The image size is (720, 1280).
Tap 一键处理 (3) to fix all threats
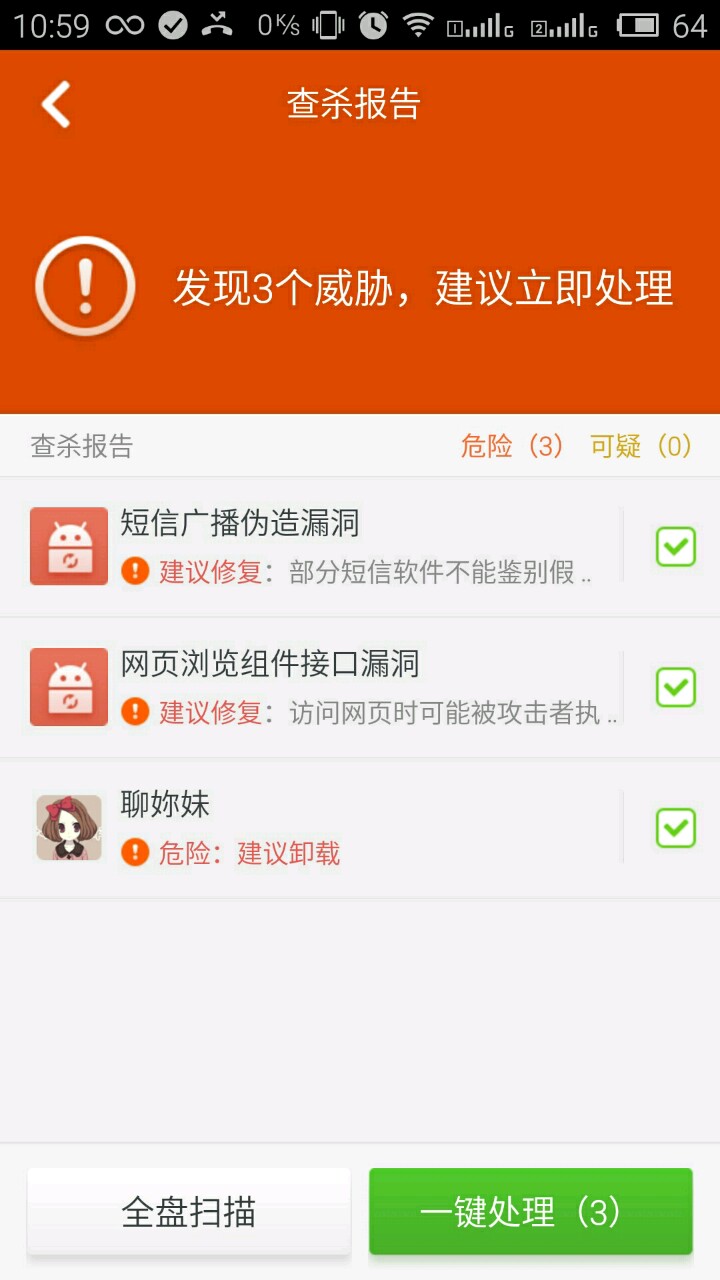[x=530, y=1211]
